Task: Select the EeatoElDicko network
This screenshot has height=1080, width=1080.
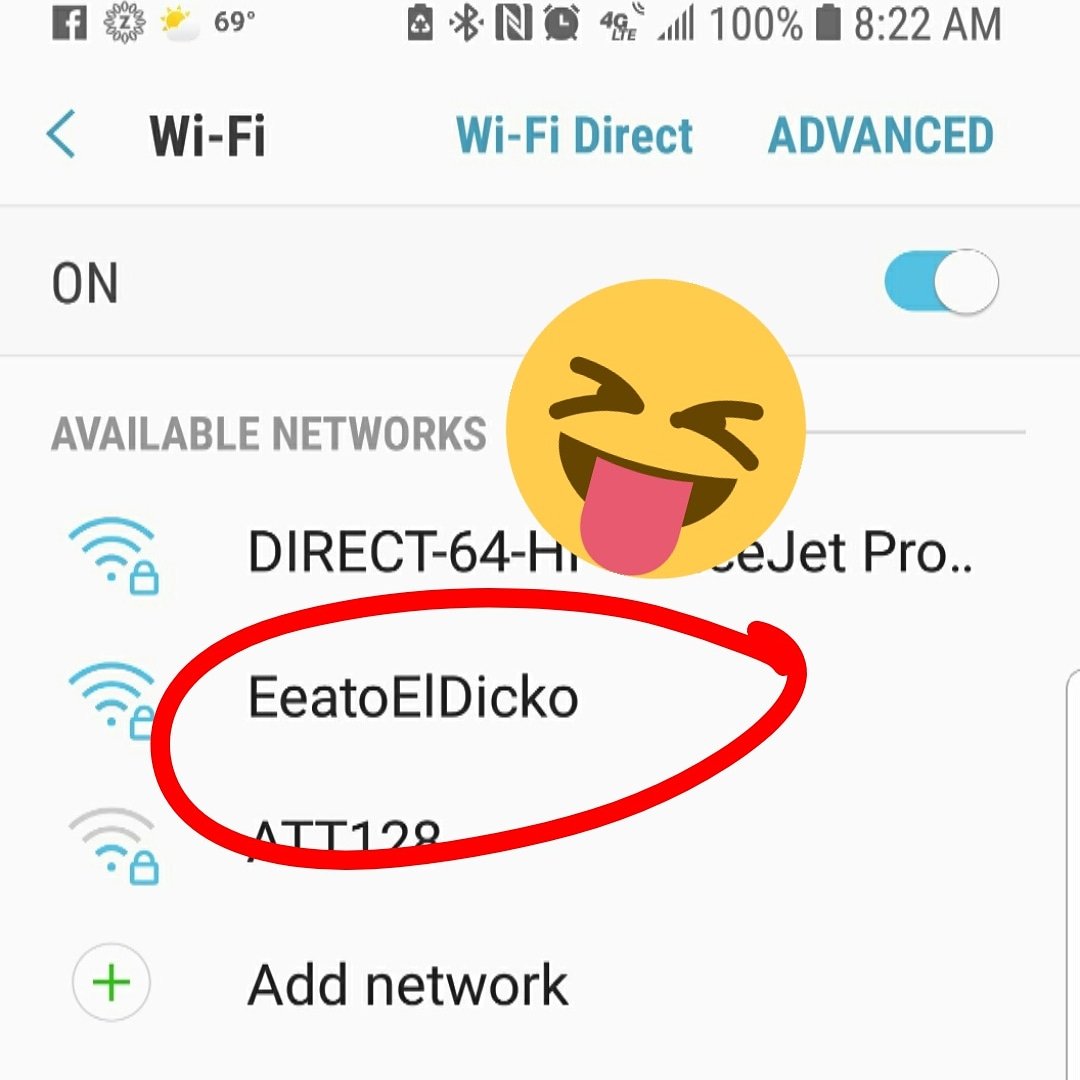Action: click(x=412, y=697)
